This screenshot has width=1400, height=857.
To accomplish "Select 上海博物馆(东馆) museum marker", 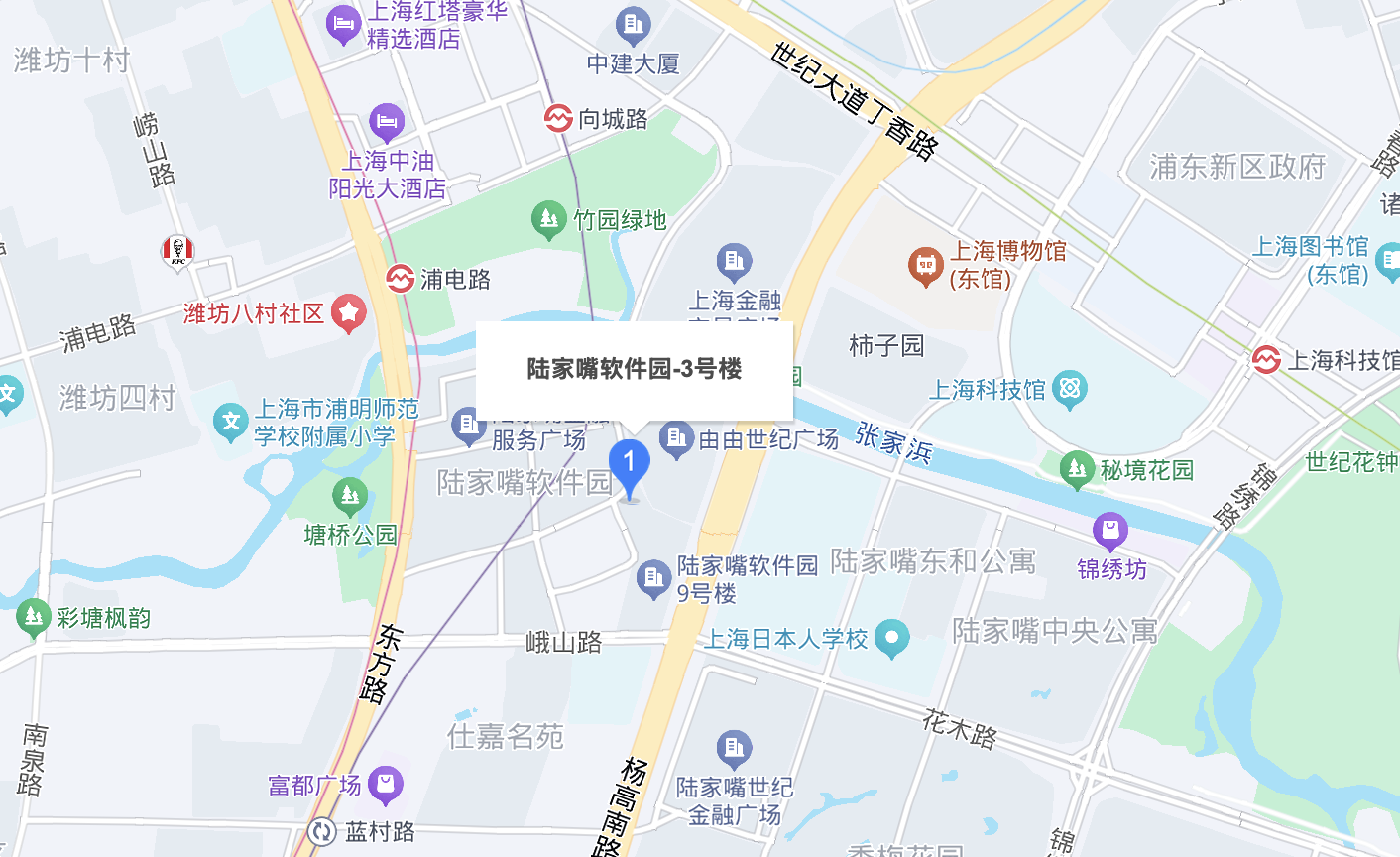I will click(x=926, y=265).
